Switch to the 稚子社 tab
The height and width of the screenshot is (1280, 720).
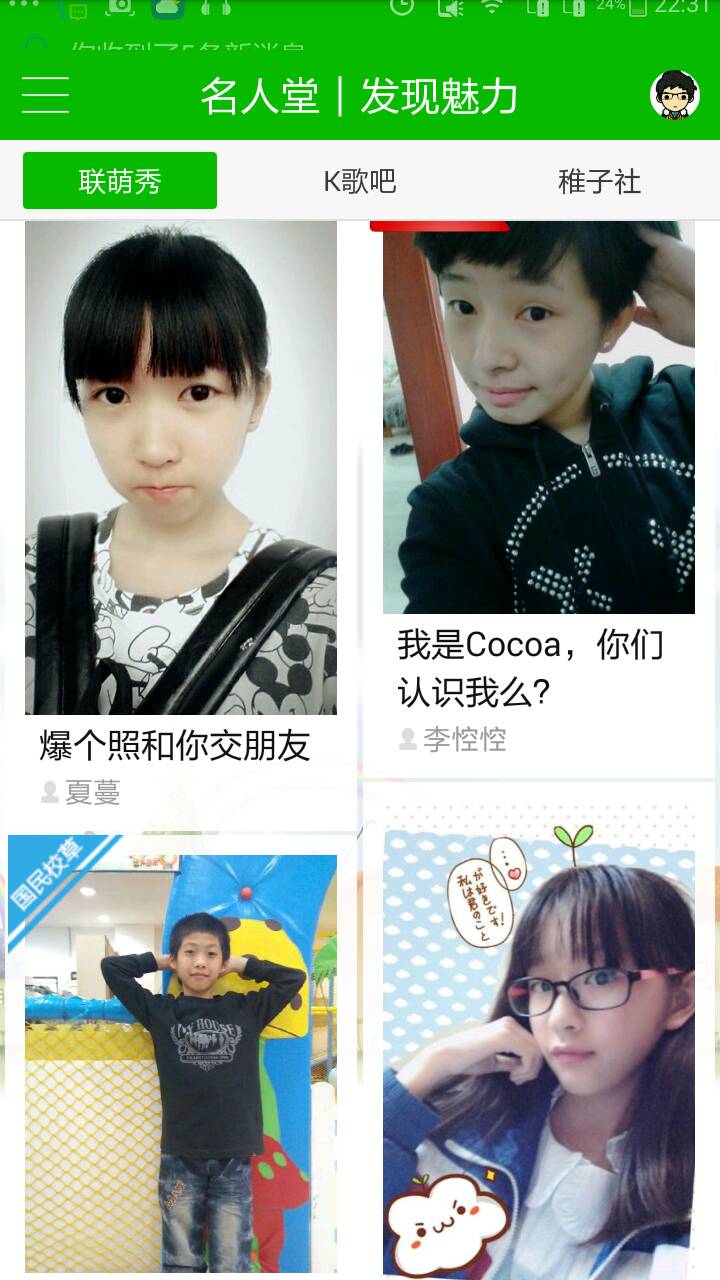click(599, 181)
